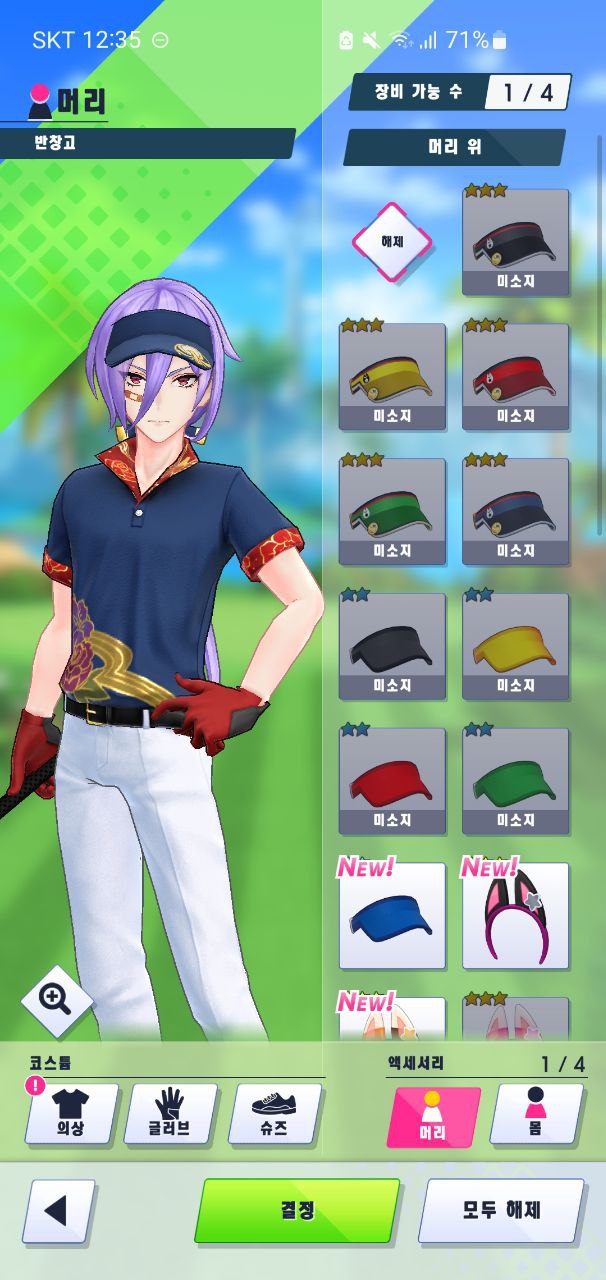Select the three-star red striped visor
Screen dimensions: 606x1280
[515, 377]
